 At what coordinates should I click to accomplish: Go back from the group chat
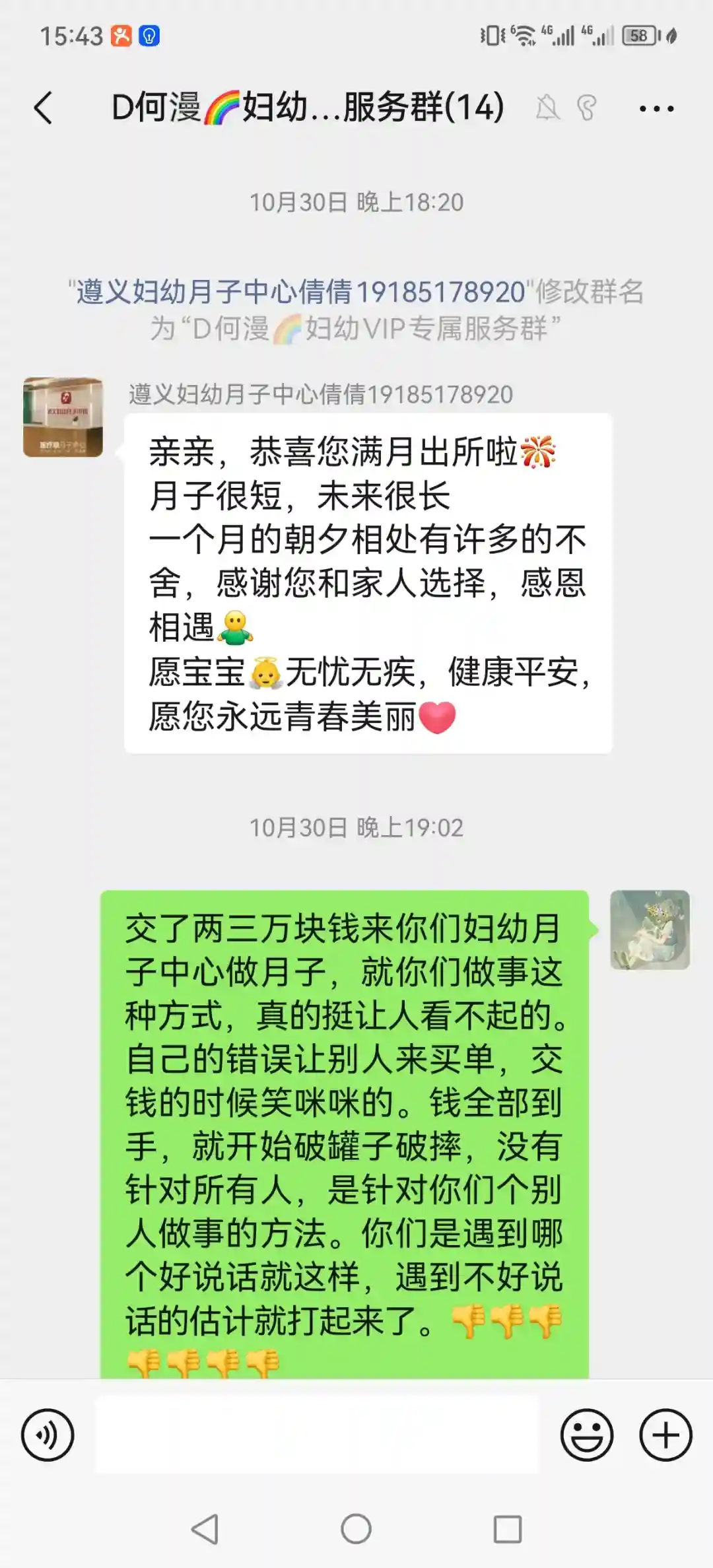[x=44, y=108]
